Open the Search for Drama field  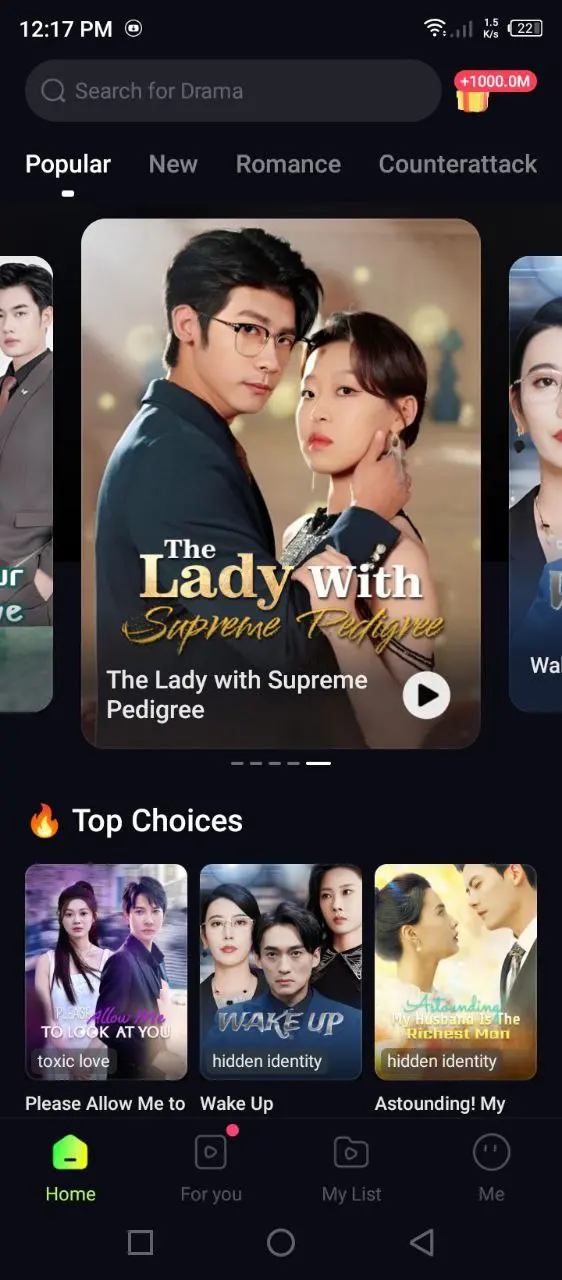pyautogui.click(x=233, y=91)
